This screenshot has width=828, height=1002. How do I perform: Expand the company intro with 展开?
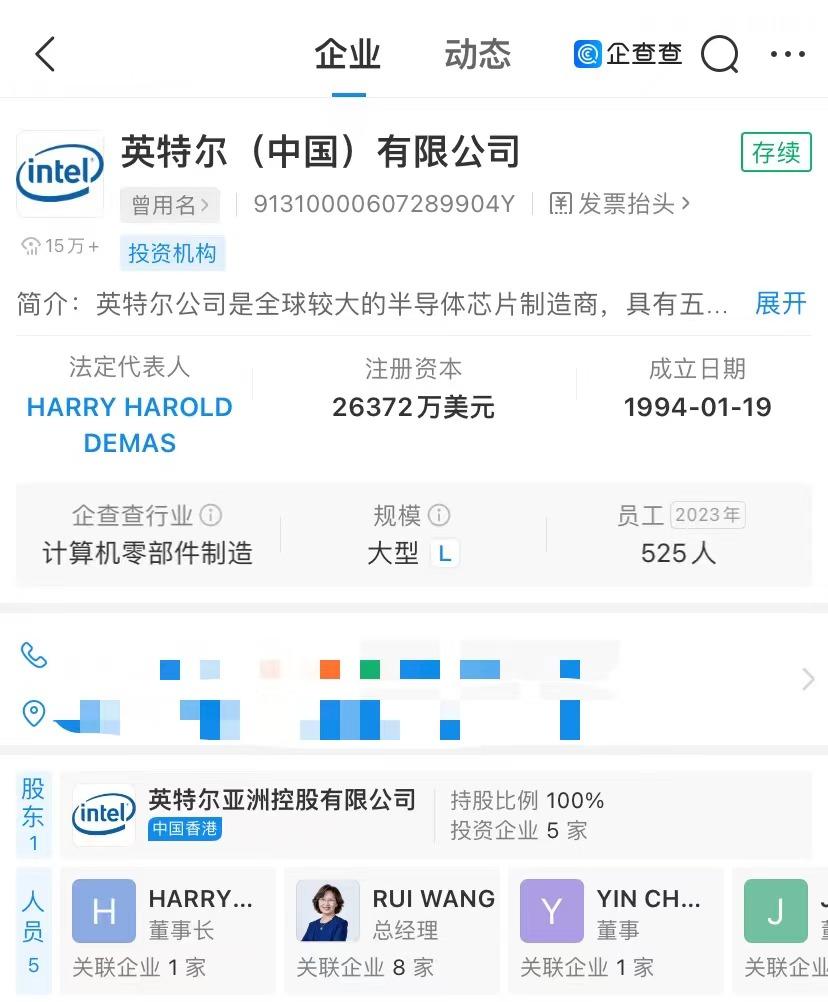780,304
